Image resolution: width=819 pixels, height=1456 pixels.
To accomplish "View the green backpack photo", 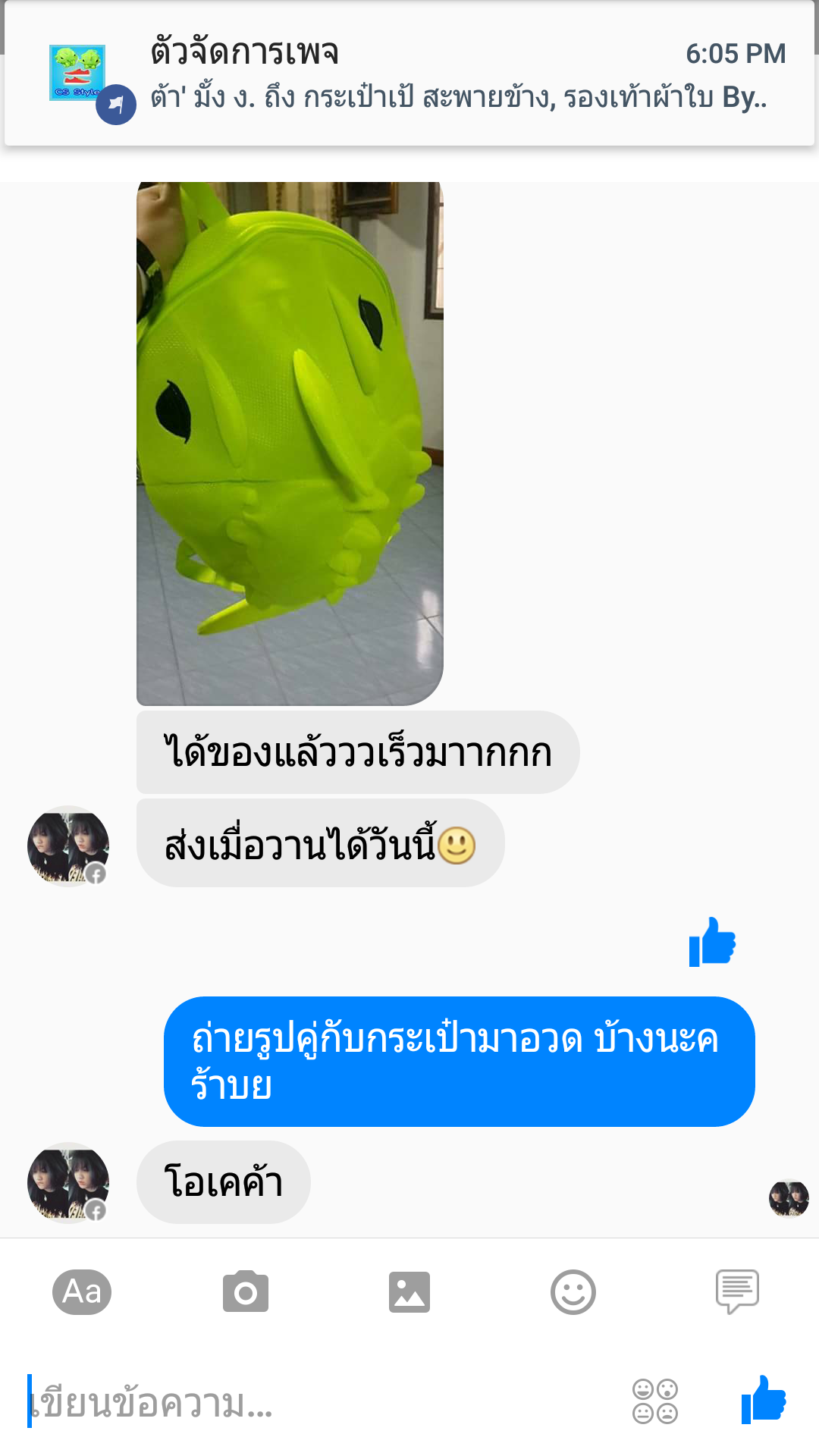I will coord(290,443).
